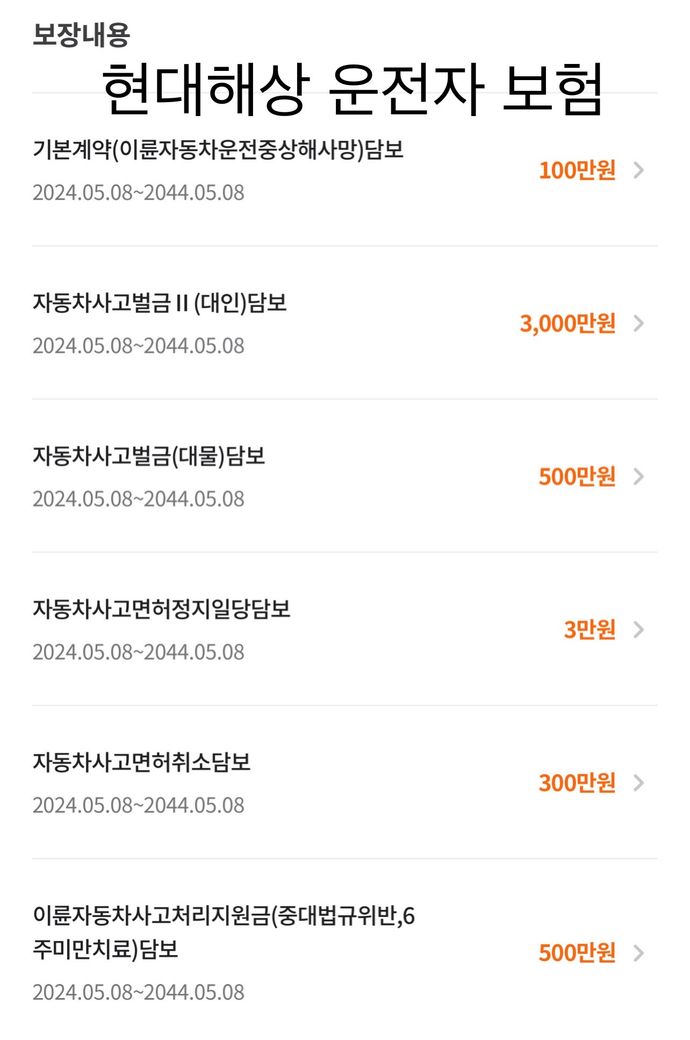
Task: Open 자동차사고면허정지일당담보 coverage details
Action: point(344,629)
